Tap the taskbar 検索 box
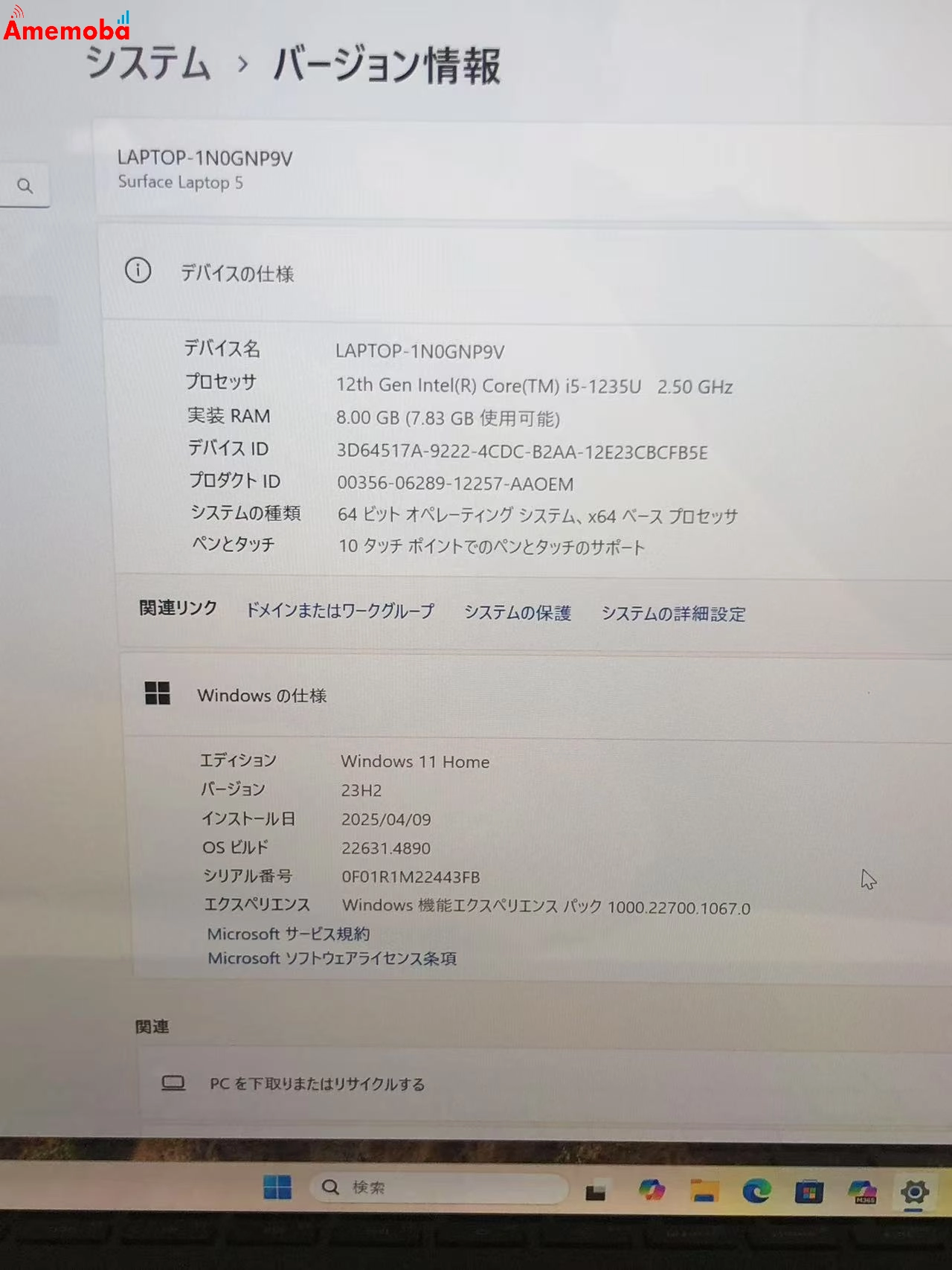Screen dimensions: 952x1270 tap(439, 1187)
